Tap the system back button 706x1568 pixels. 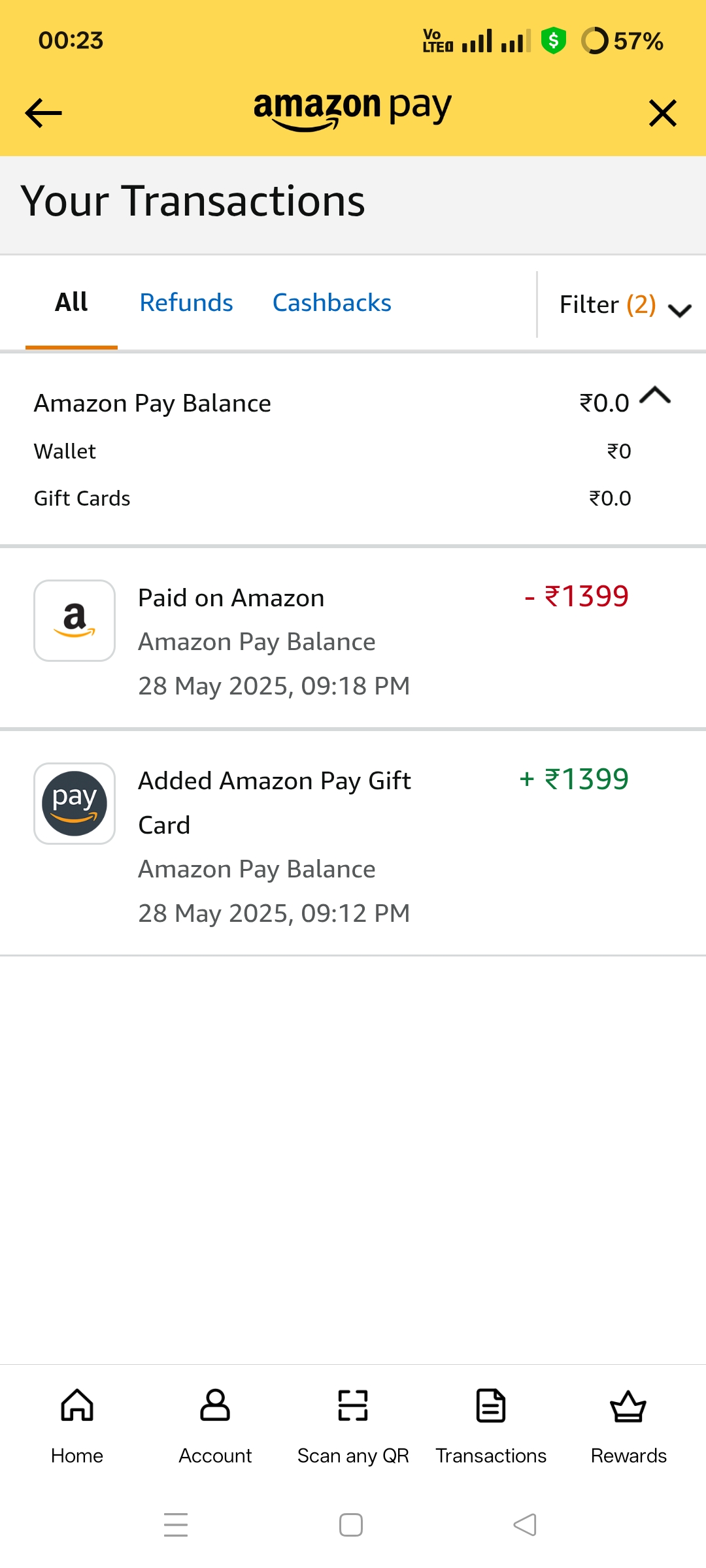pyautogui.click(x=525, y=1525)
